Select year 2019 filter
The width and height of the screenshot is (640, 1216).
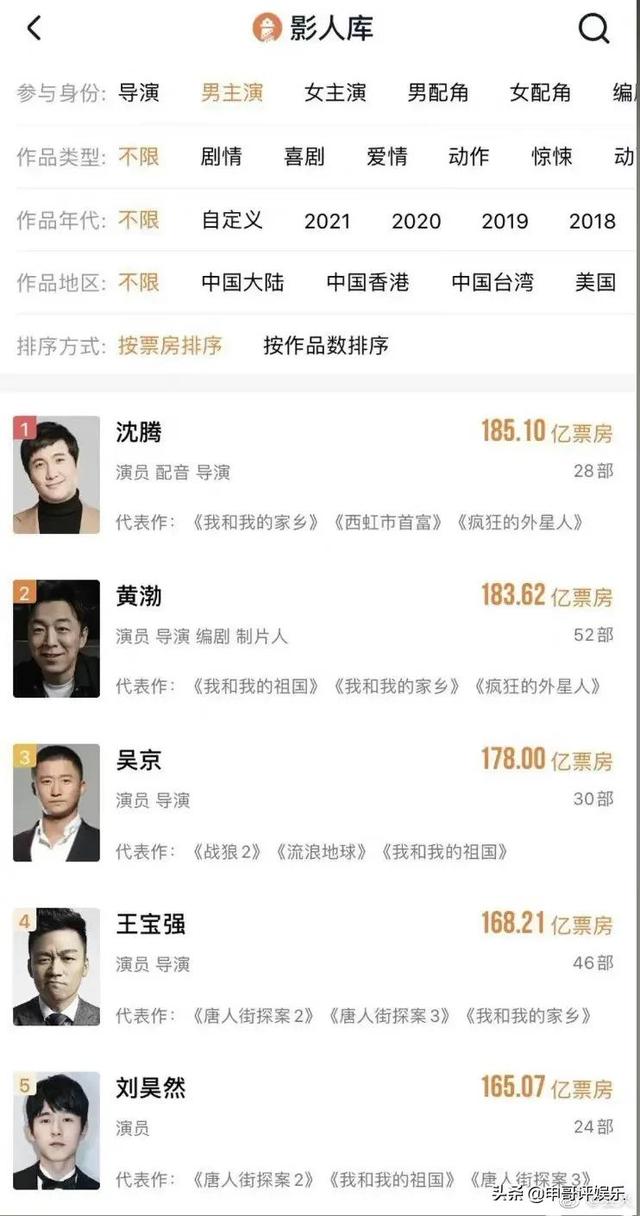(505, 221)
